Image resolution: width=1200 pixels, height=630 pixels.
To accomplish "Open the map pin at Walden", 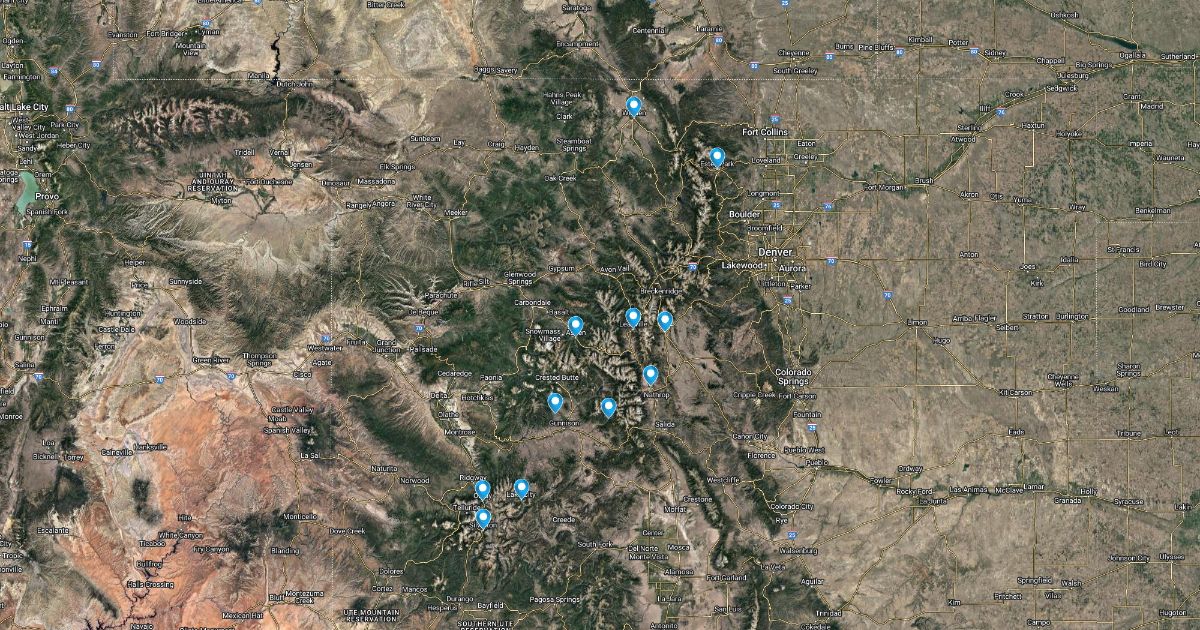I will click(x=633, y=105).
